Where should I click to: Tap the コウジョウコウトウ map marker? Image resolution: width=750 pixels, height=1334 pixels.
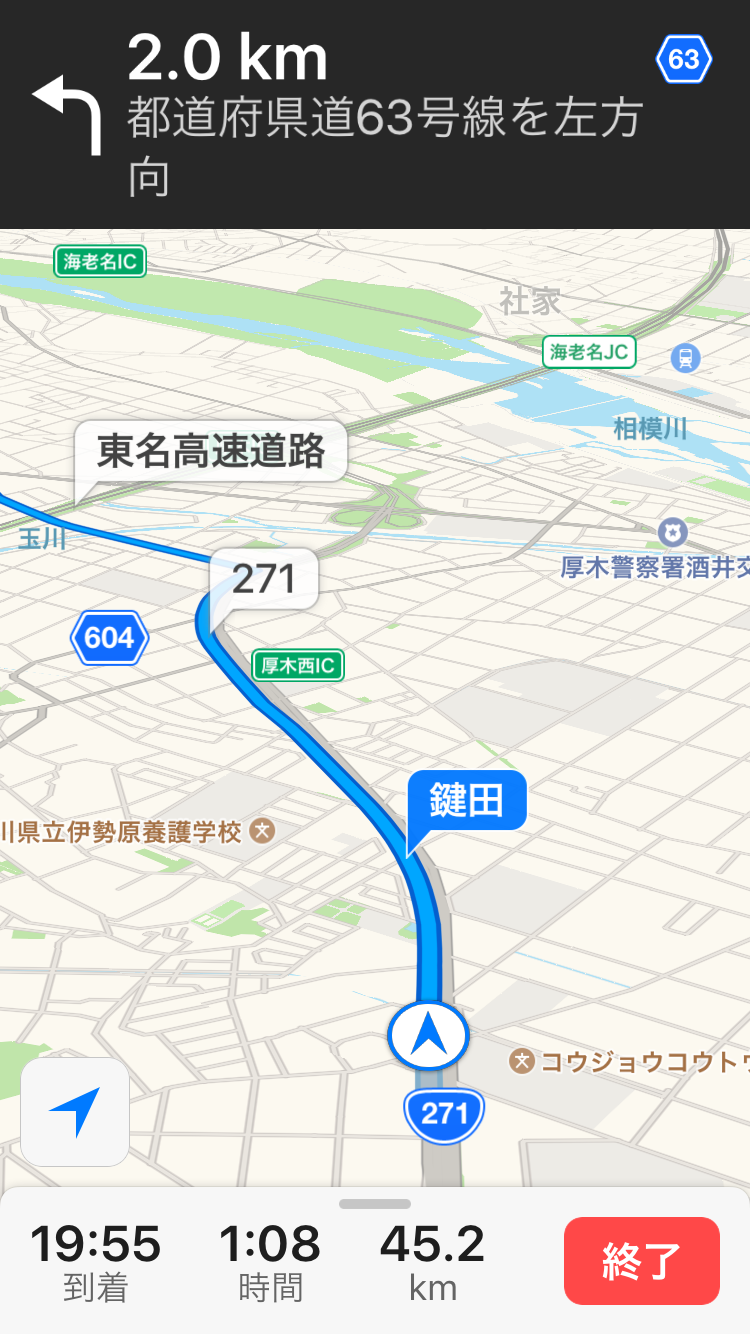point(520,1061)
